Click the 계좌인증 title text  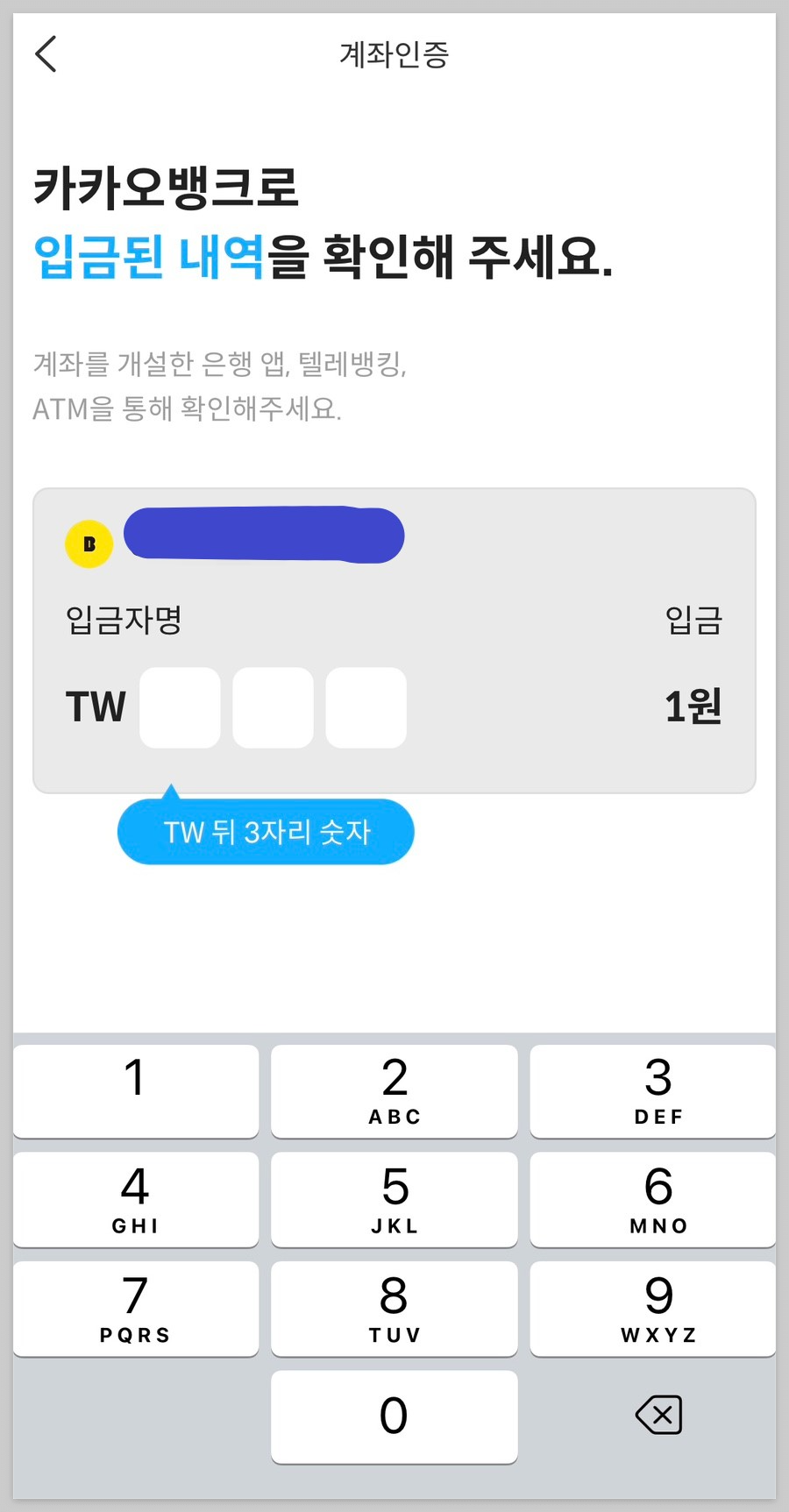[x=394, y=54]
